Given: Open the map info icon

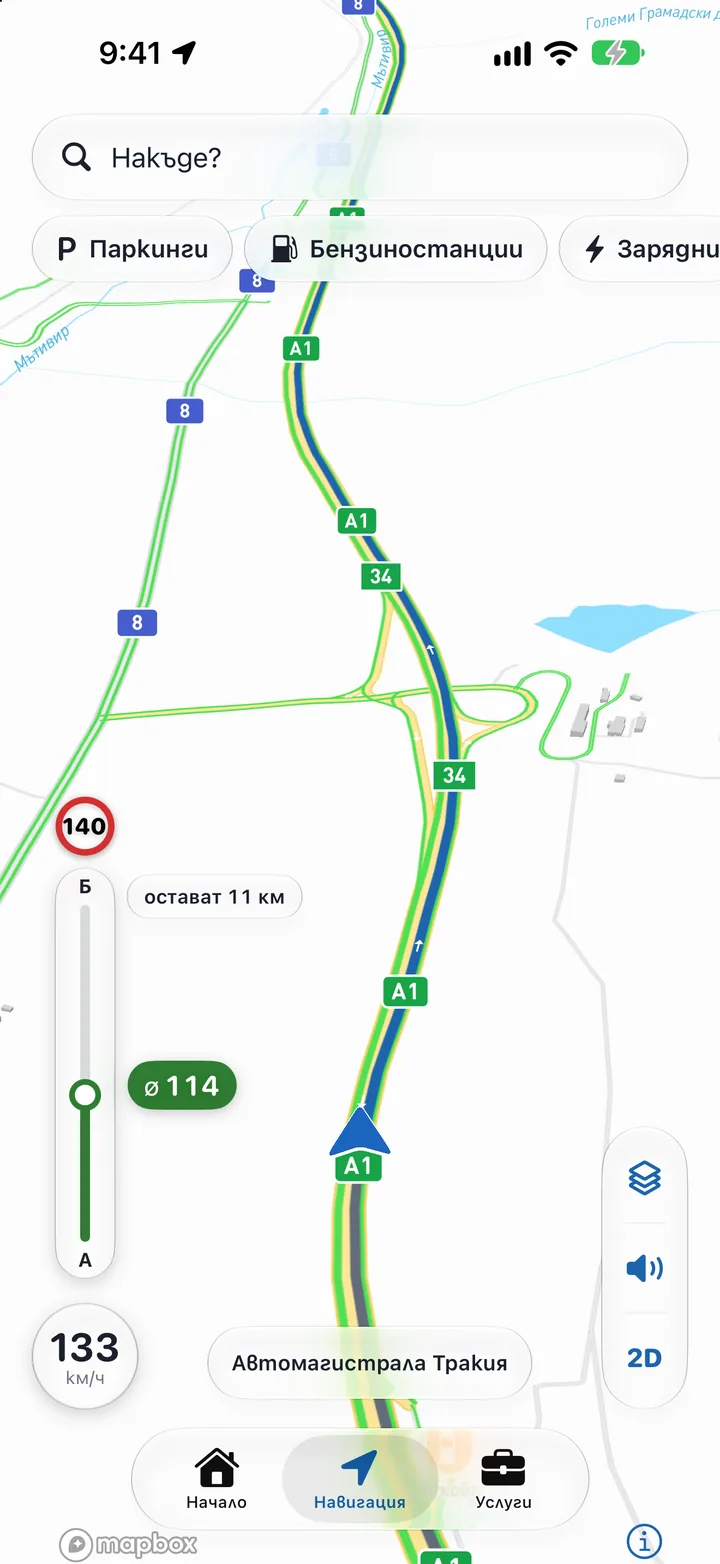Looking at the screenshot, I should tap(645, 1541).
